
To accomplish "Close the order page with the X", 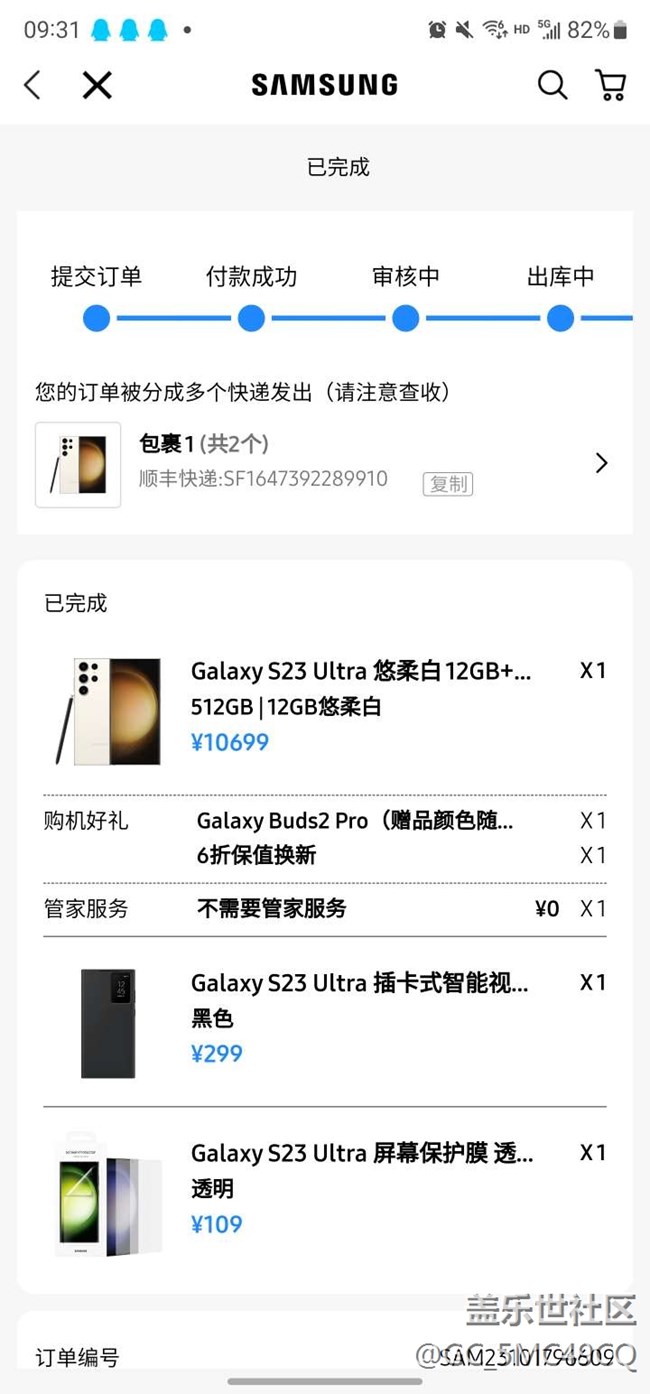I will [97, 85].
